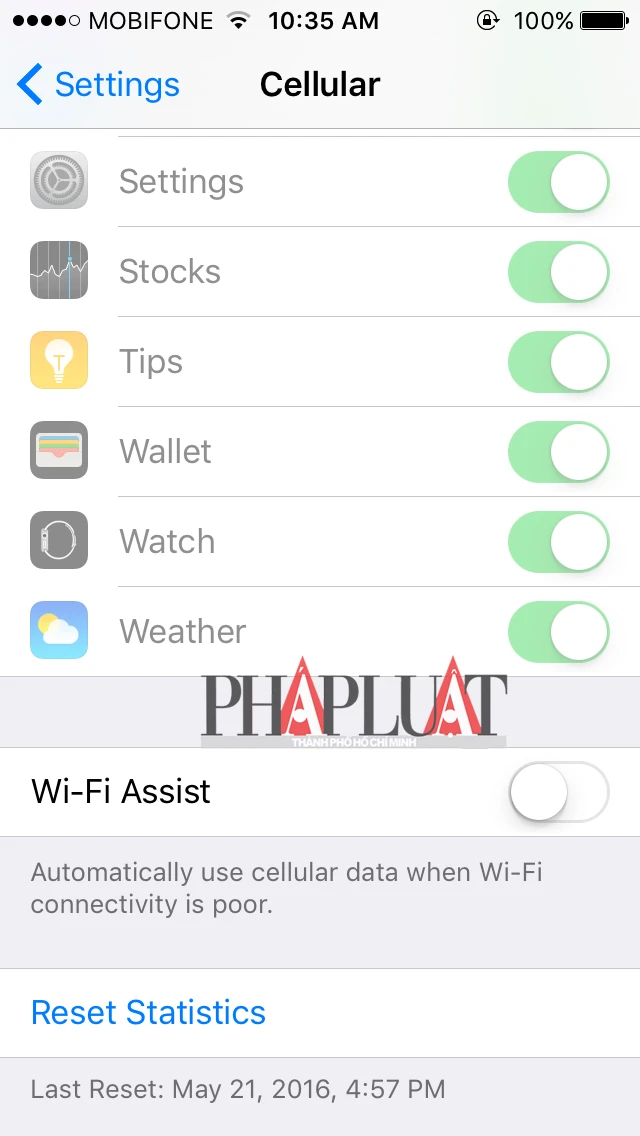The width and height of the screenshot is (640, 1136).
Task: Go back to Settings
Action: tap(99, 85)
